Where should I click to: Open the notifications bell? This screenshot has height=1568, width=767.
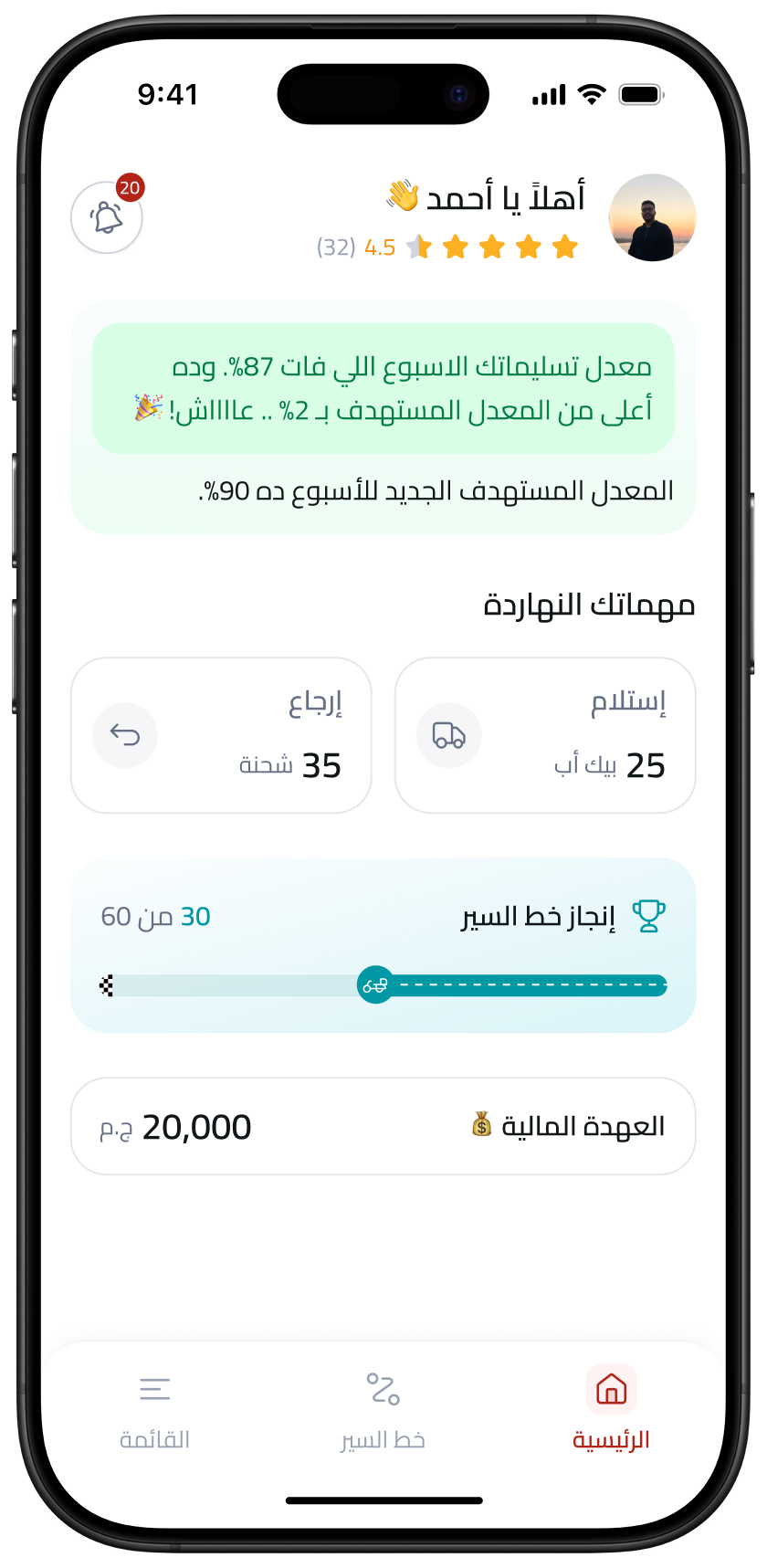pyautogui.click(x=107, y=217)
